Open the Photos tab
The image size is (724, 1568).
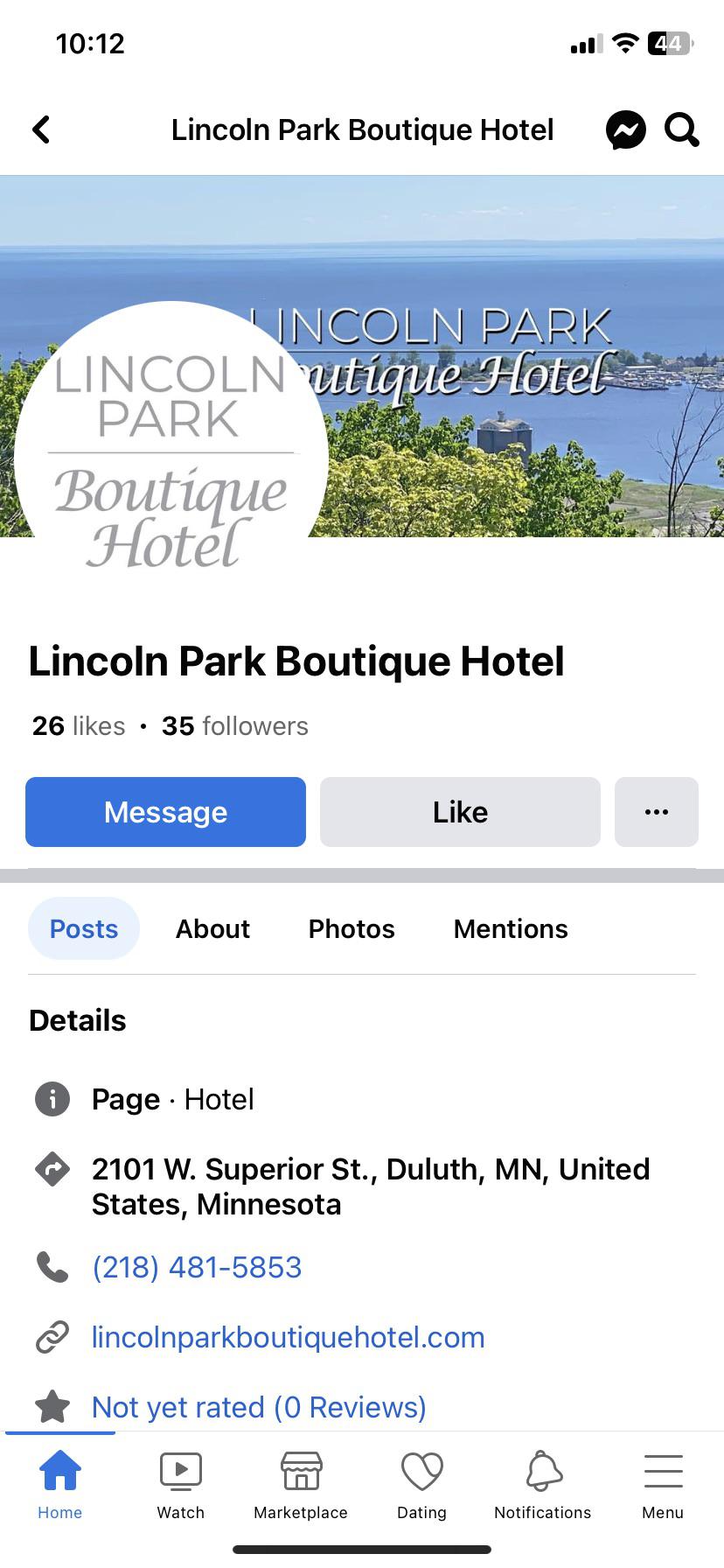[351, 928]
